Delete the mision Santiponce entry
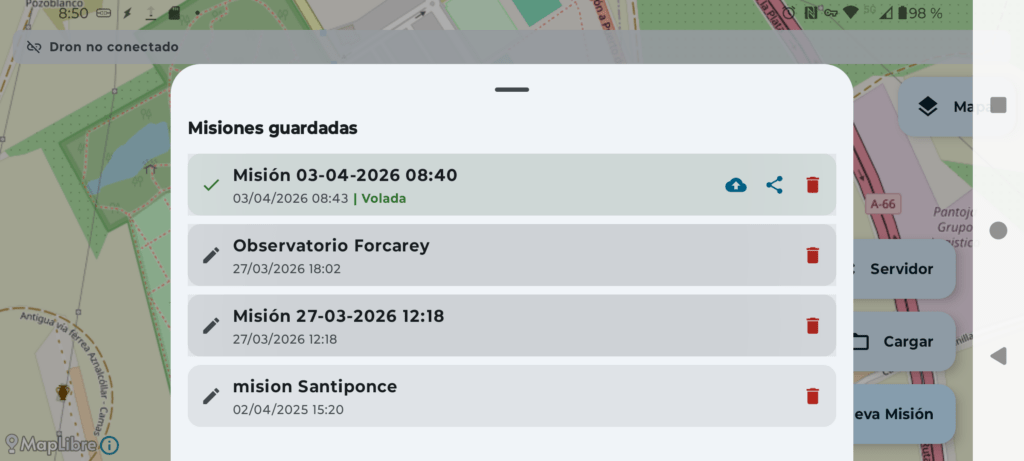Image resolution: width=1024 pixels, height=461 pixels. click(x=812, y=396)
